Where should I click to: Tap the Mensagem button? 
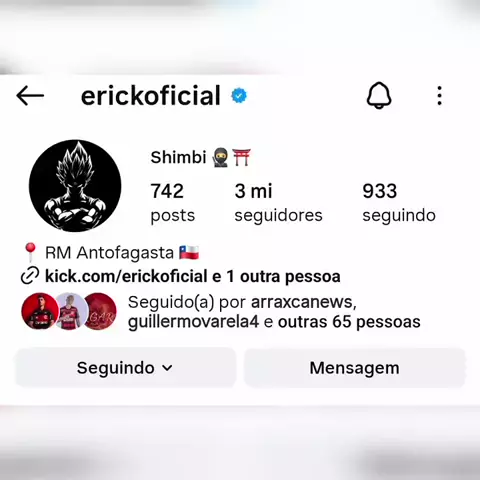click(x=354, y=368)
